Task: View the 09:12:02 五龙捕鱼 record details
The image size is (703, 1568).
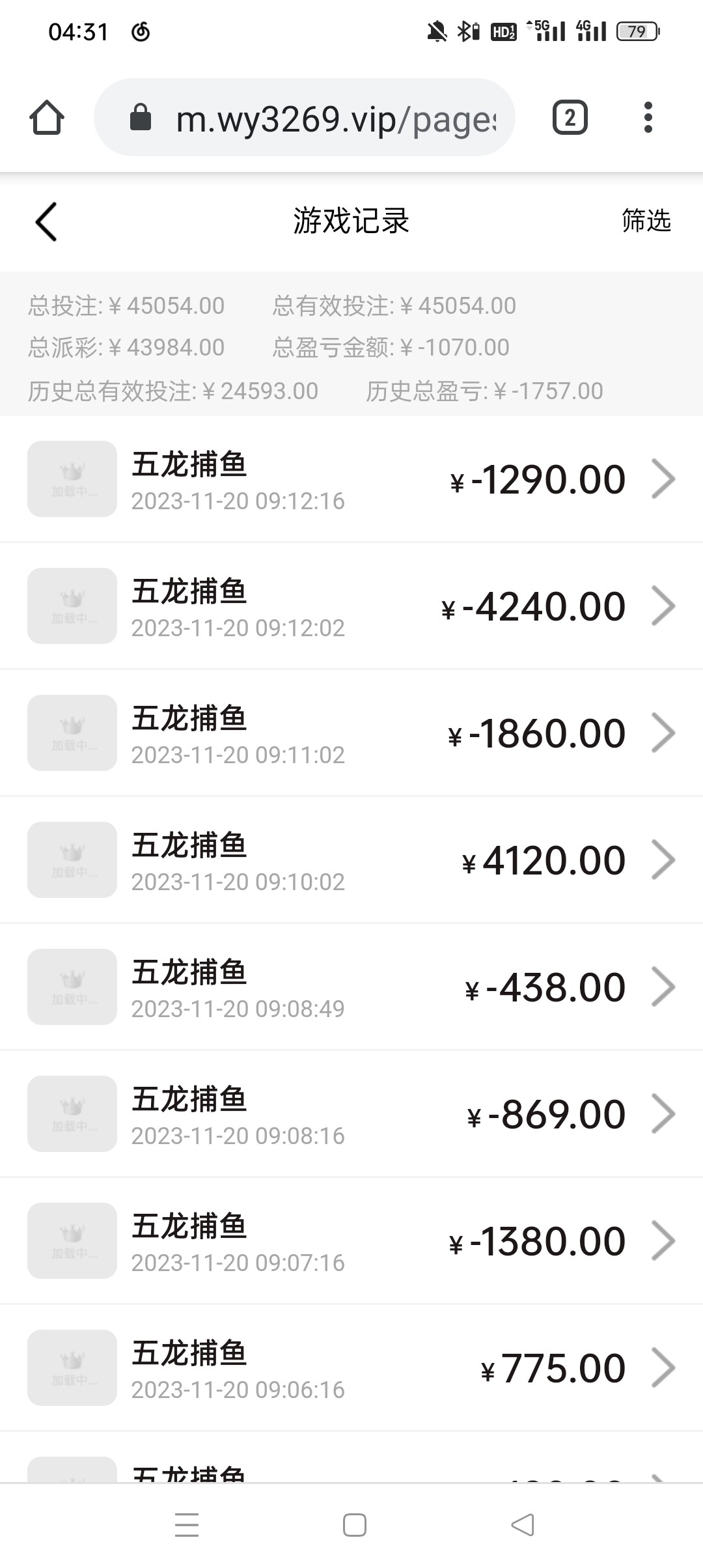Action: (x=351, y=606)
